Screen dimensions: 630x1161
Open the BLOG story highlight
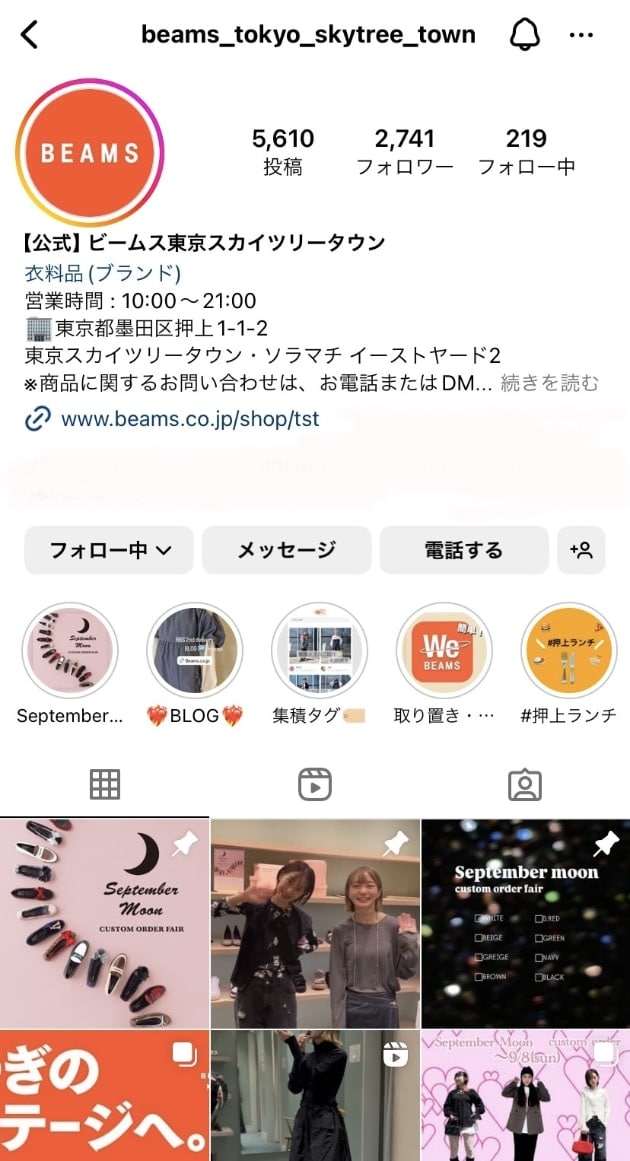point(195,650)
